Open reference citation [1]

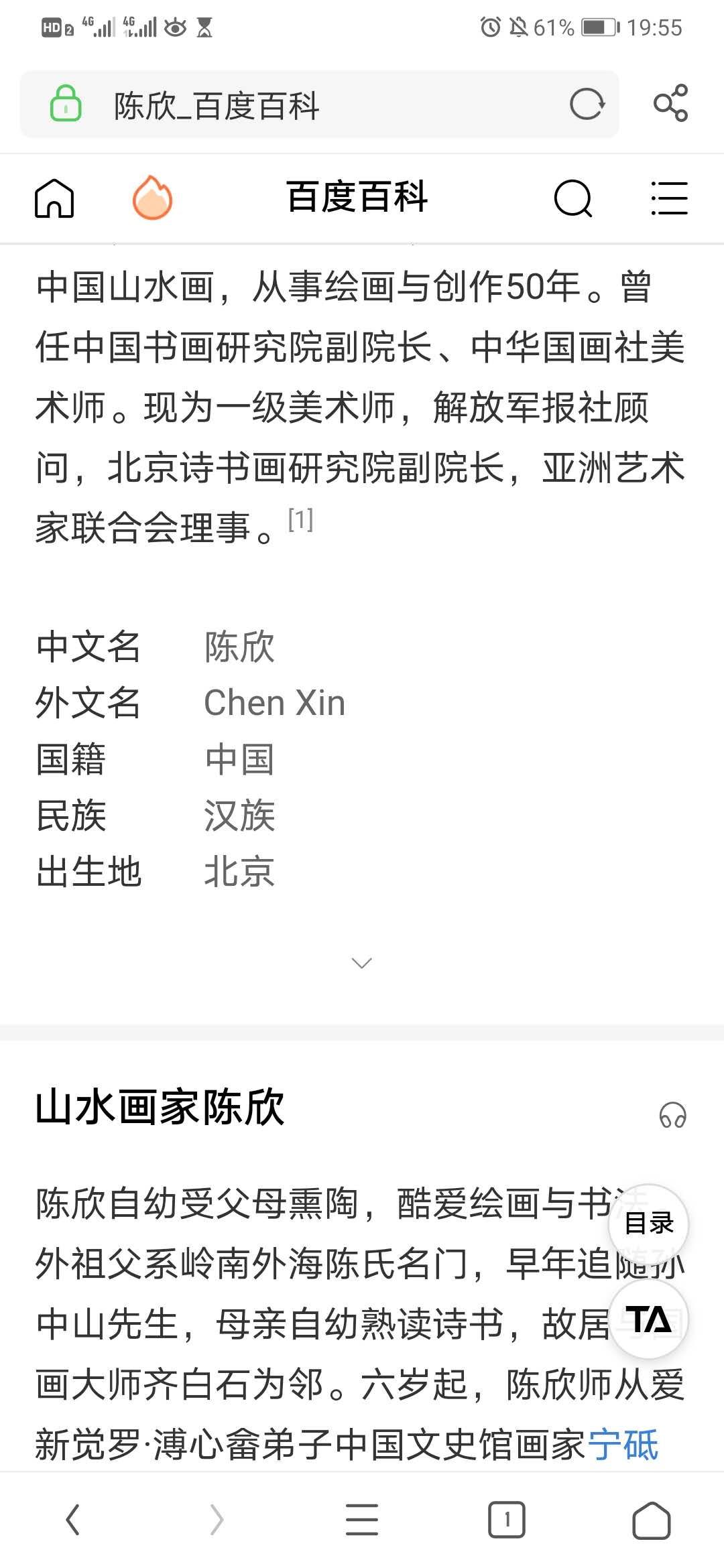[300, 519]
